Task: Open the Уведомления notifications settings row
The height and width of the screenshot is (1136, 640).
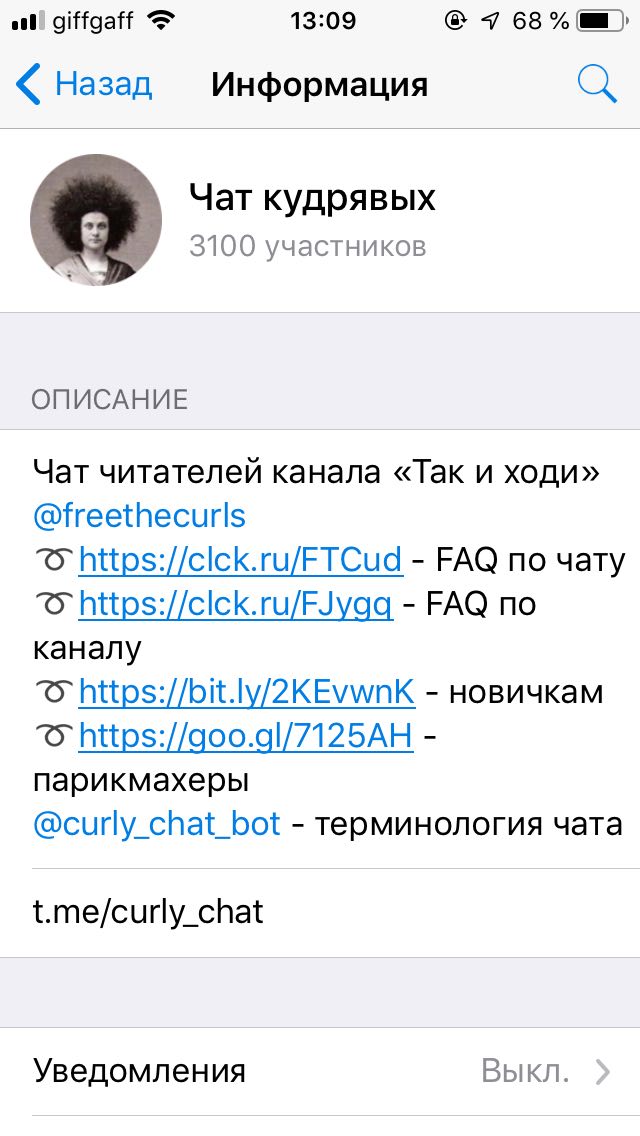Action: point(320,1072)
